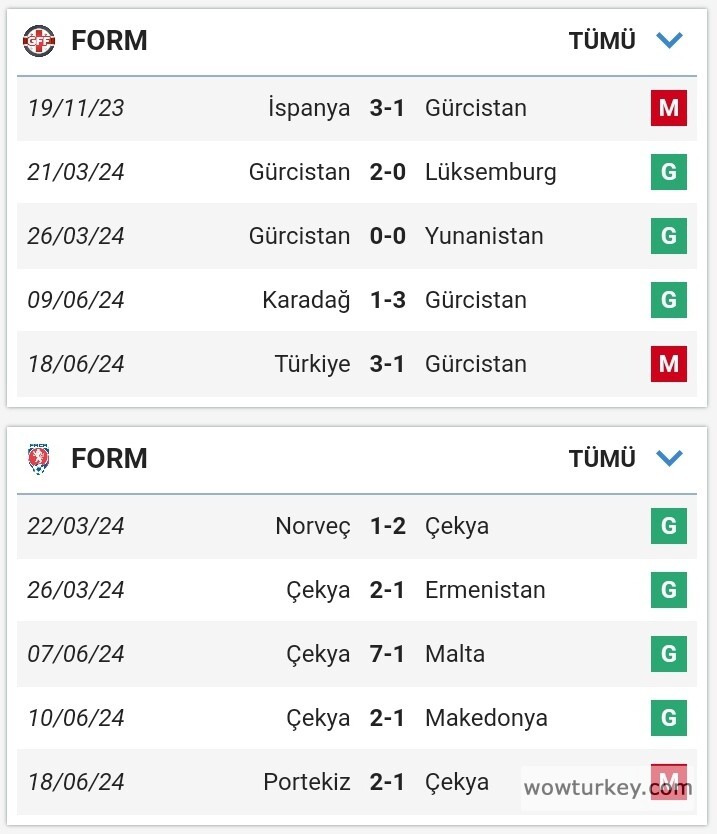View the Portekiz 2-1 Çekya match details
This screenshot has width=717, height=834.
coord(387,782)
